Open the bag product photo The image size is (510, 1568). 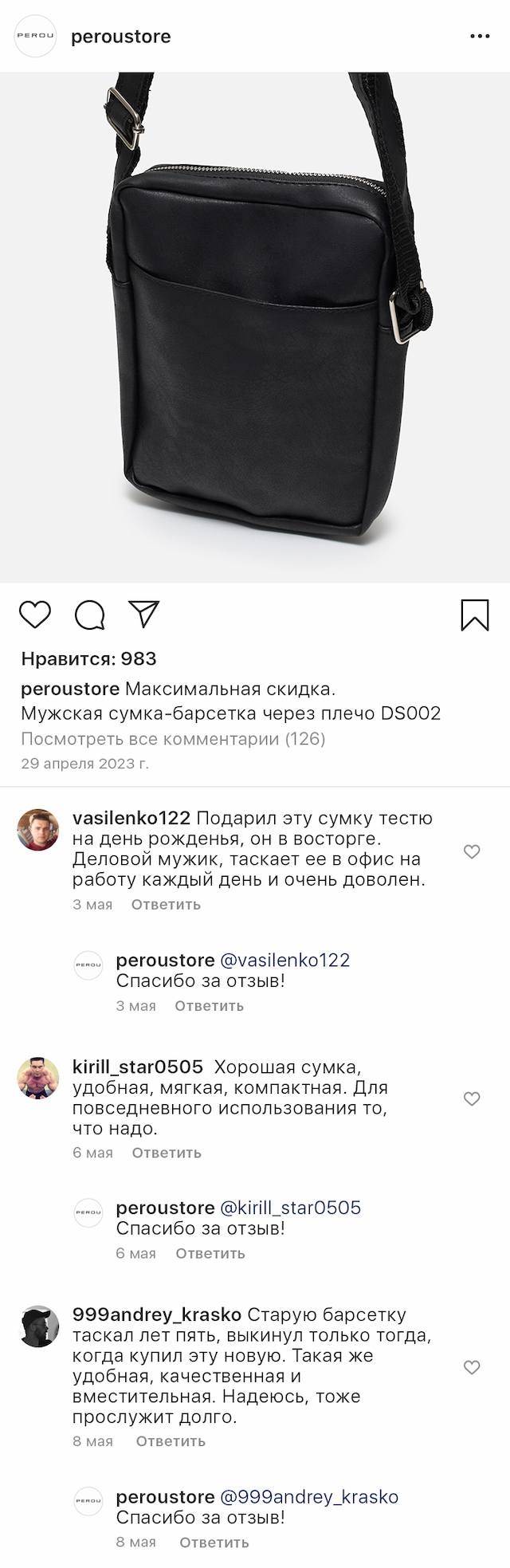(255, 327)
